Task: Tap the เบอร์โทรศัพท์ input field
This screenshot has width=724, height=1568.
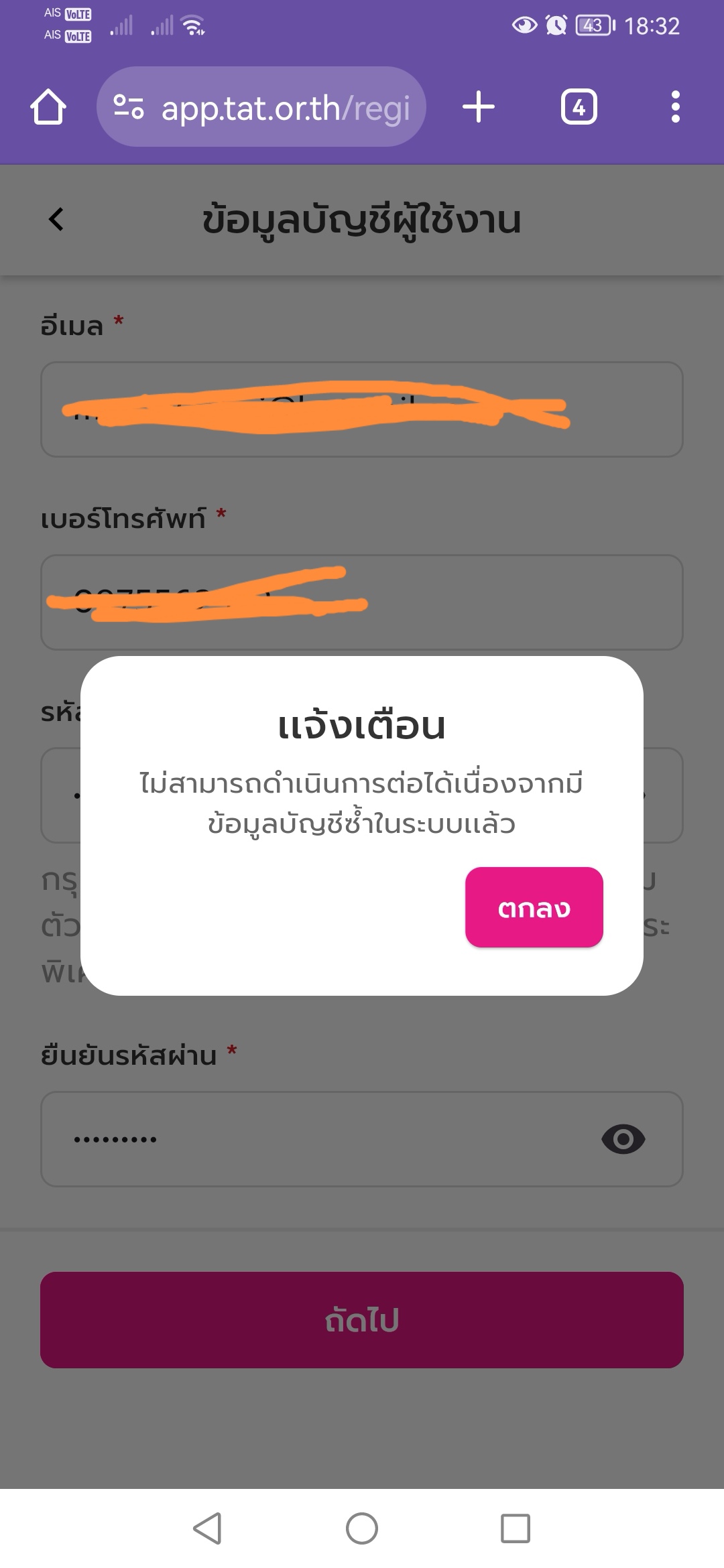Action: click(362, 602)
